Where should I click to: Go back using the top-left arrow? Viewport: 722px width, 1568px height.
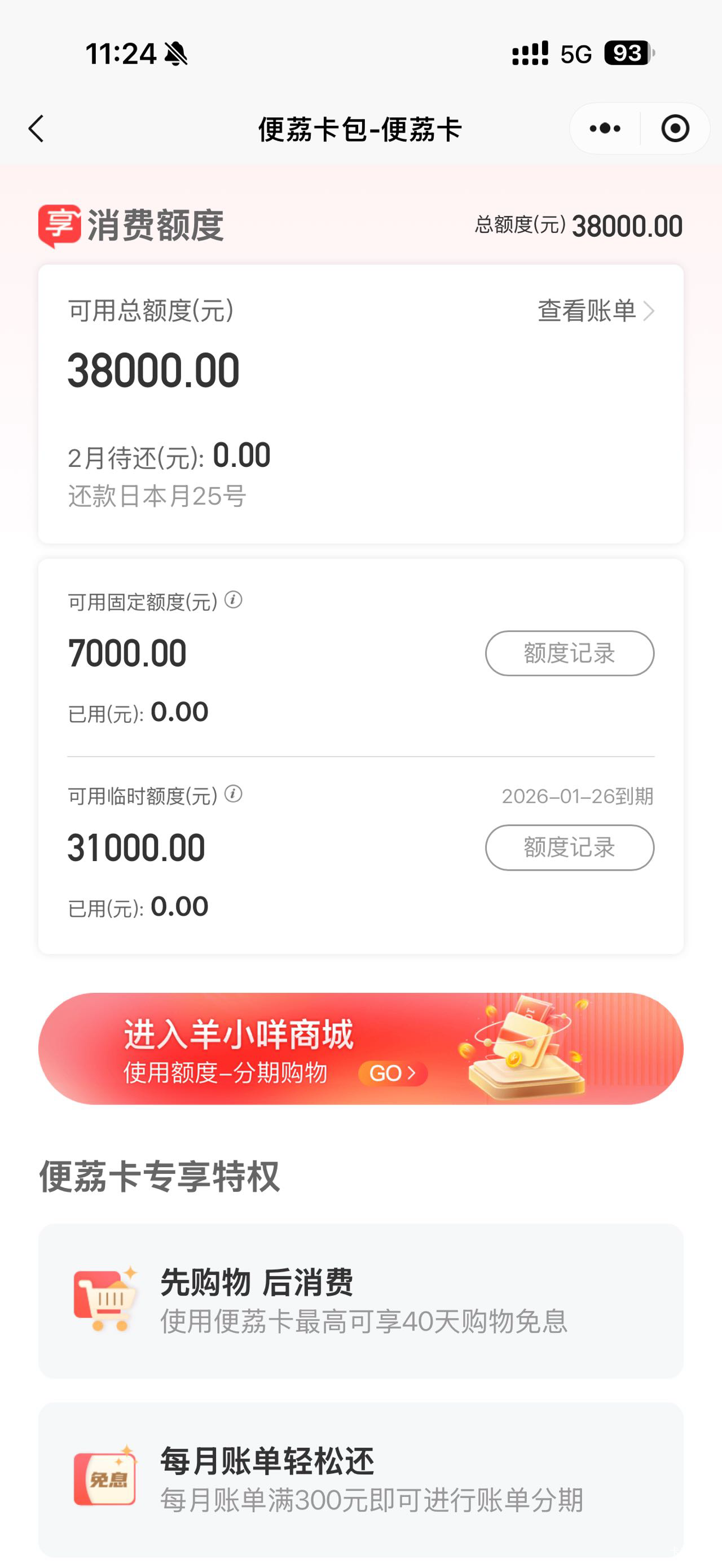(37, 129)
